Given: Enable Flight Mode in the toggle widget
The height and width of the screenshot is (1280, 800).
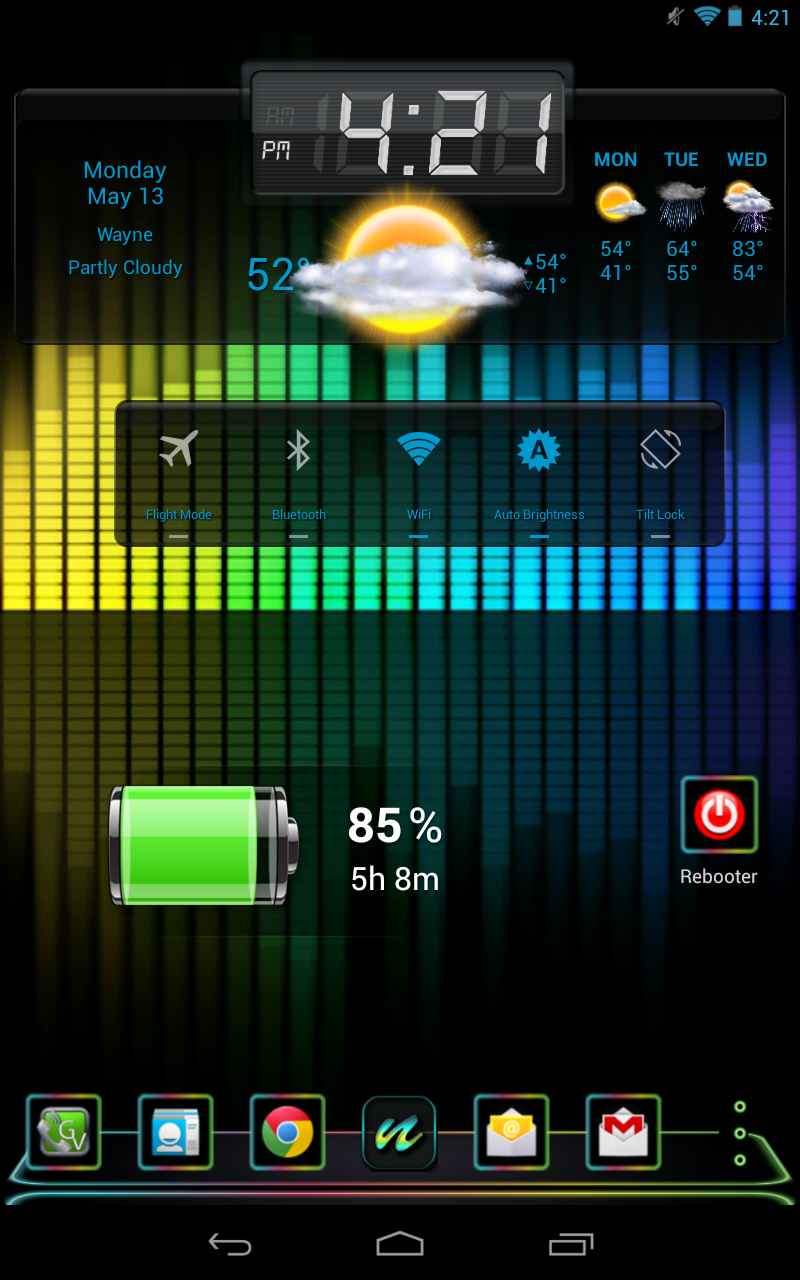Looking at the screenshot, I should coord(179,460).
